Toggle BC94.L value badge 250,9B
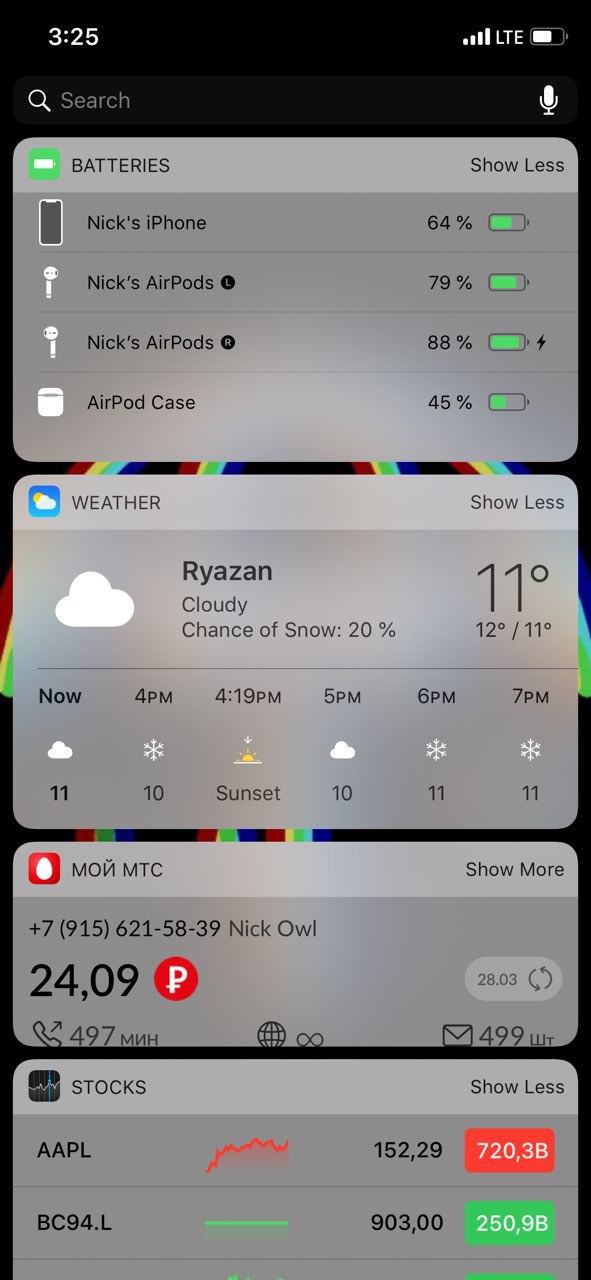The height and width of the screenshot is (1280, 591). [x=509, y=1223]
